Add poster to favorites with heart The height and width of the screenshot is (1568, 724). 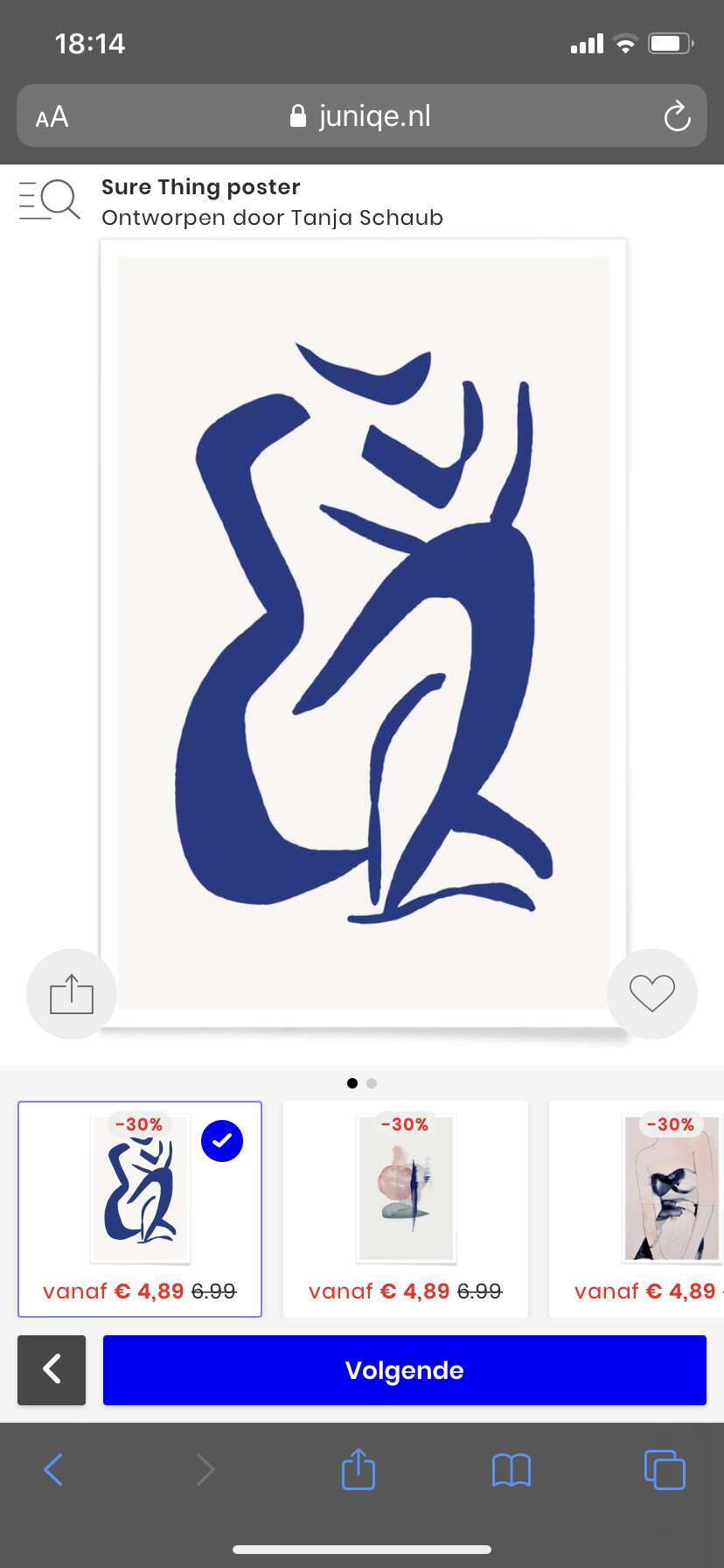[x=652, y=994]
